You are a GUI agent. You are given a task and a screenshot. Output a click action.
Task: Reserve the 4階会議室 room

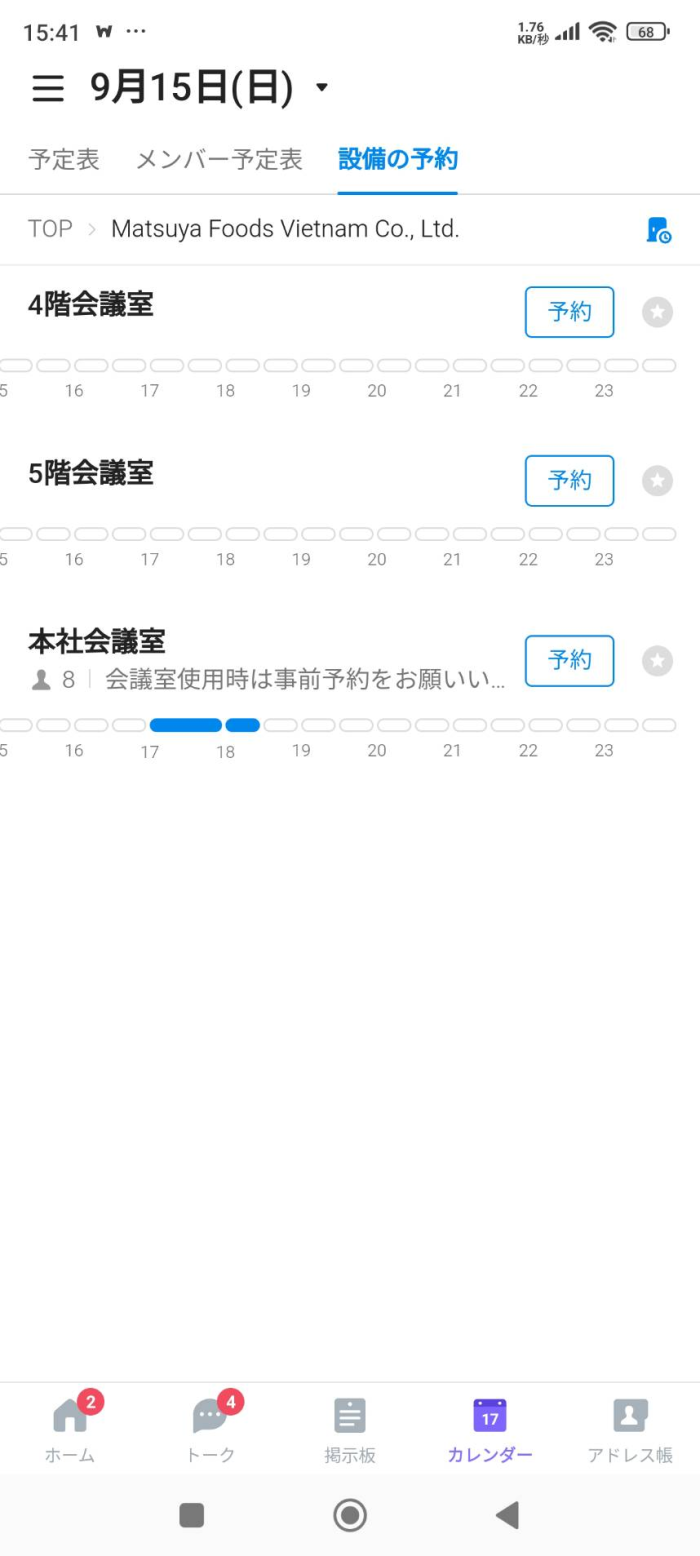[x=569, y=312]
